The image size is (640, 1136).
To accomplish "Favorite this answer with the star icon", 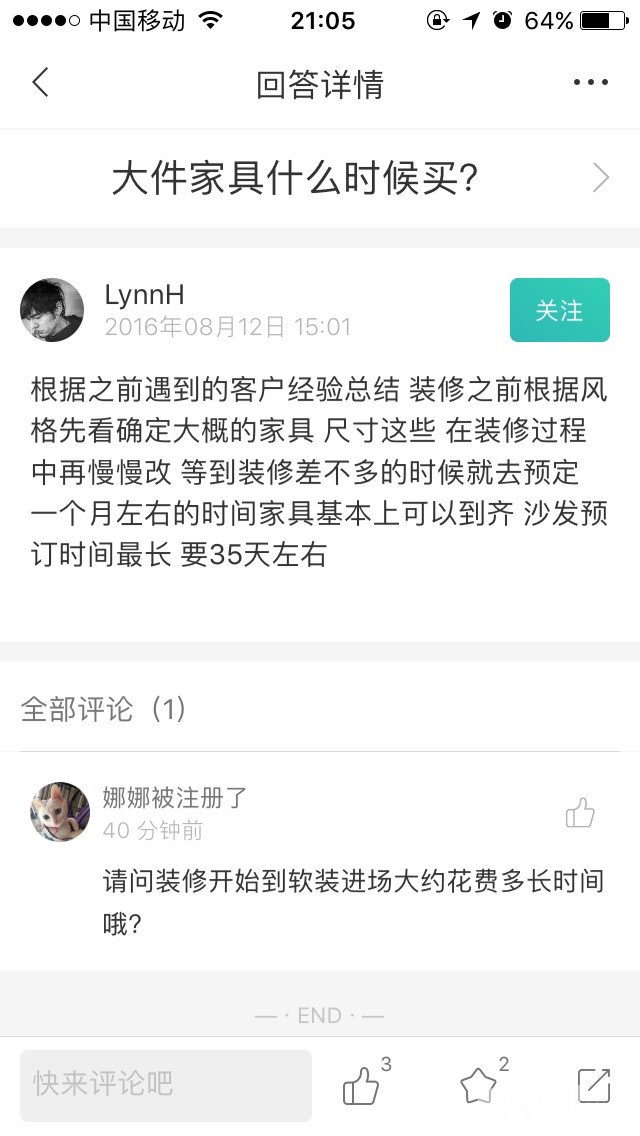I will (x=478, y=1085).
